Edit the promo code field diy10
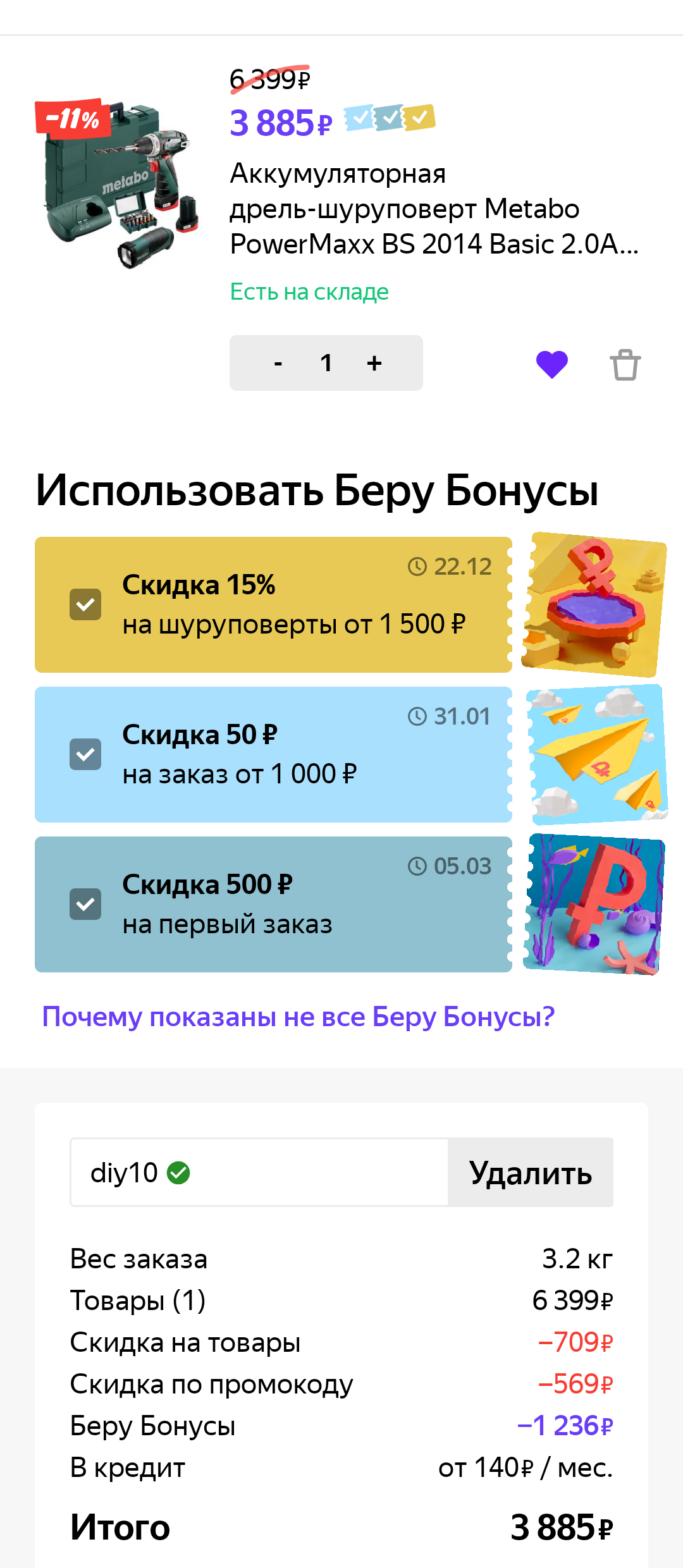 click(x=259, y=1173)
